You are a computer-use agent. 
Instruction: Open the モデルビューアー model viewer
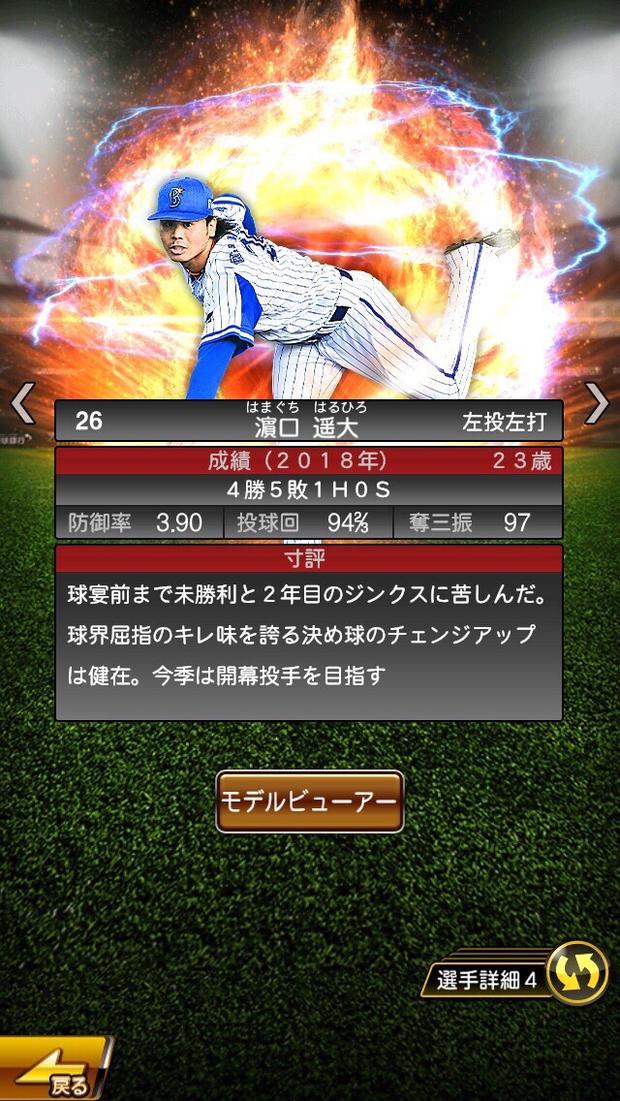pyautogui.click(x=310, y=801)
